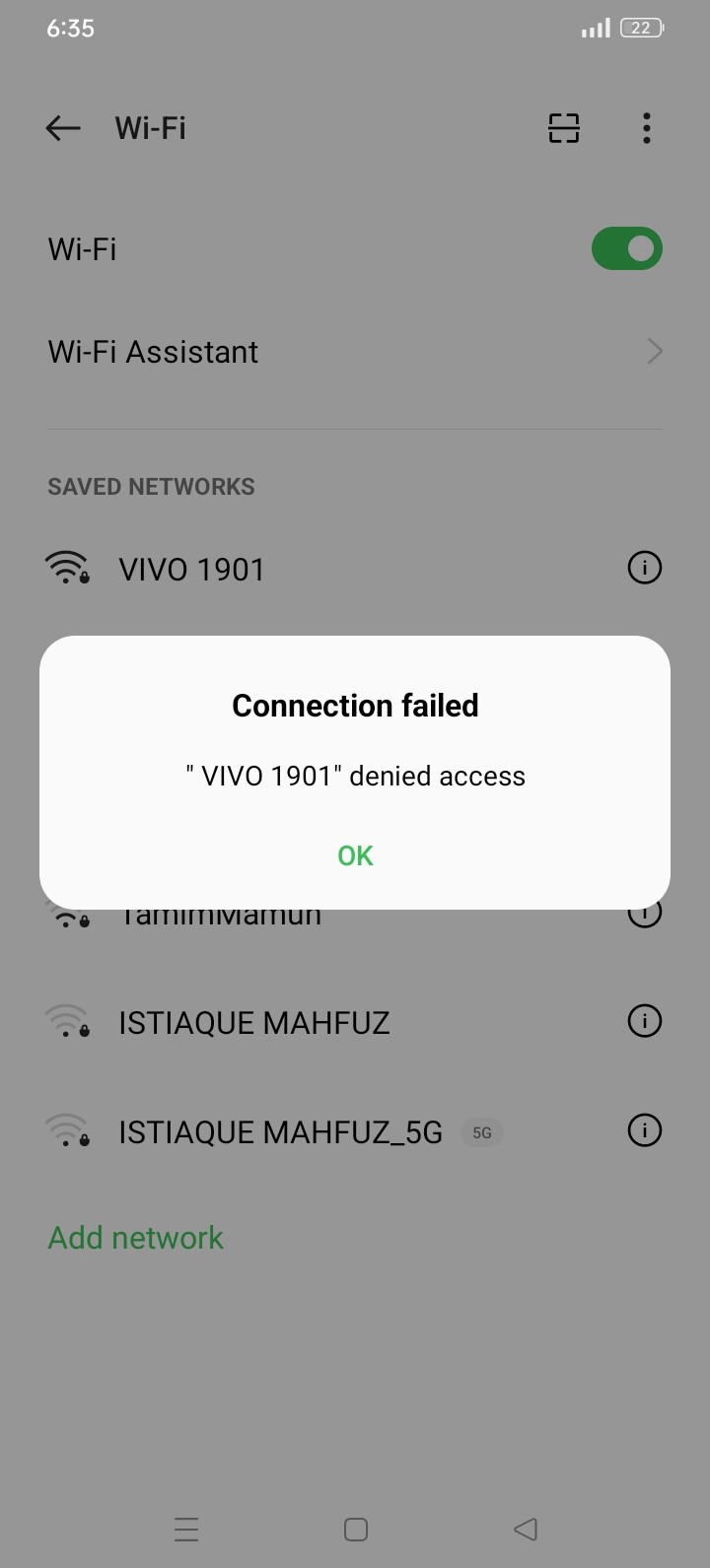Go to the home screen
The height and width of the screenshot is (1568, 710).
click(356, 1529)
